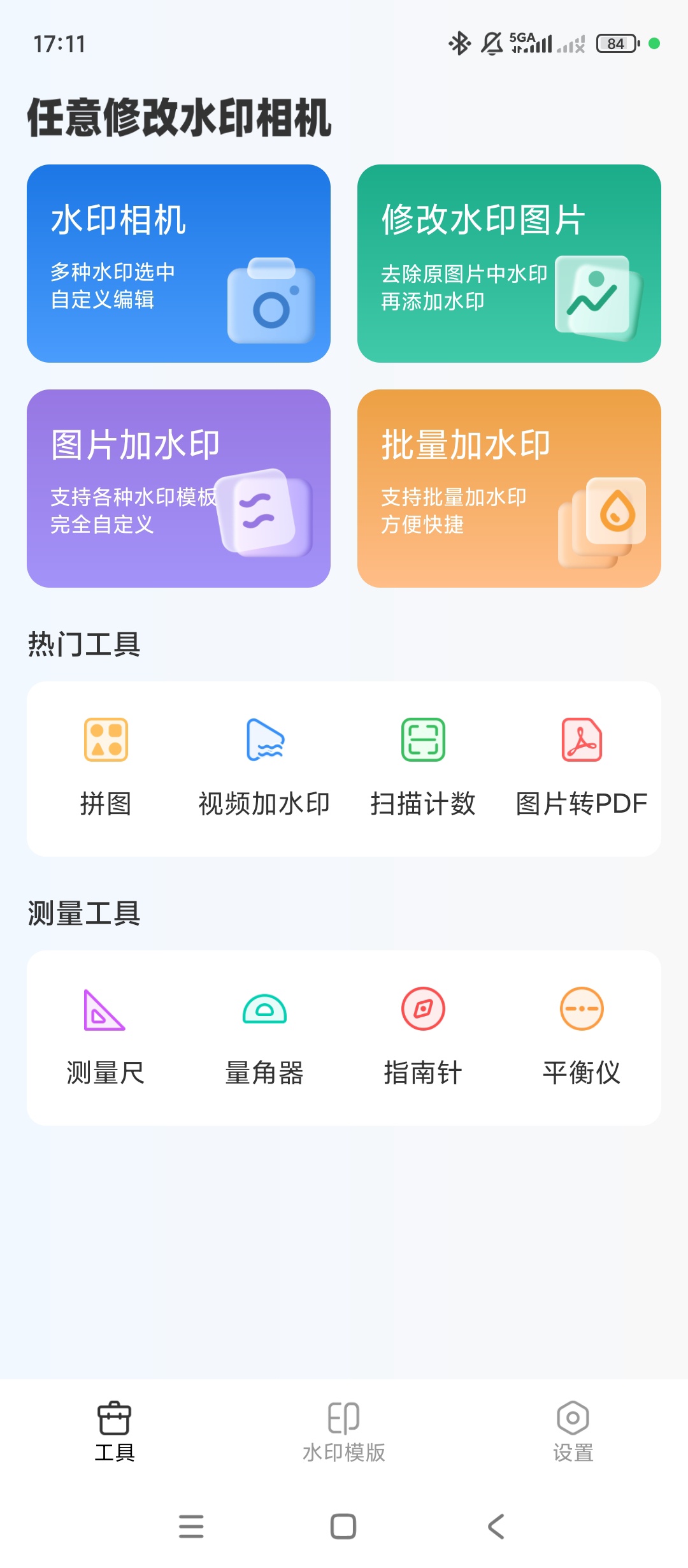Select the 工具 tab
Image resolution: width=688 pixels, height=1568 pixels.
[115, 1432]
